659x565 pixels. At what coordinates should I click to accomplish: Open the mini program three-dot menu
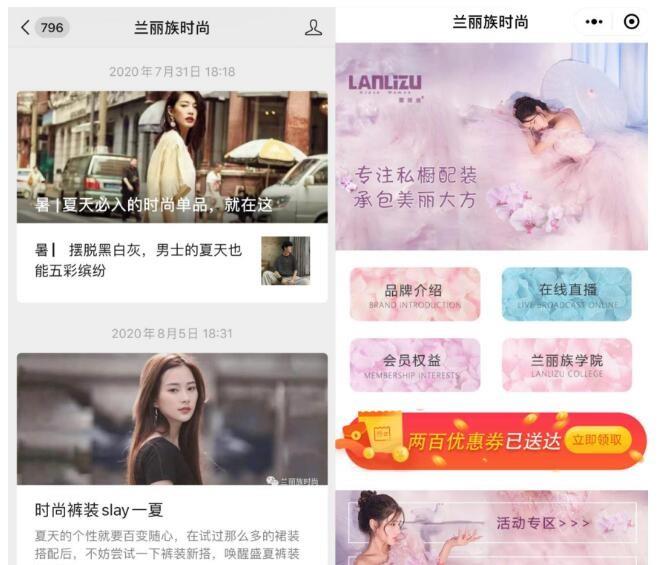pyautogui.click(x=594, y=22)
